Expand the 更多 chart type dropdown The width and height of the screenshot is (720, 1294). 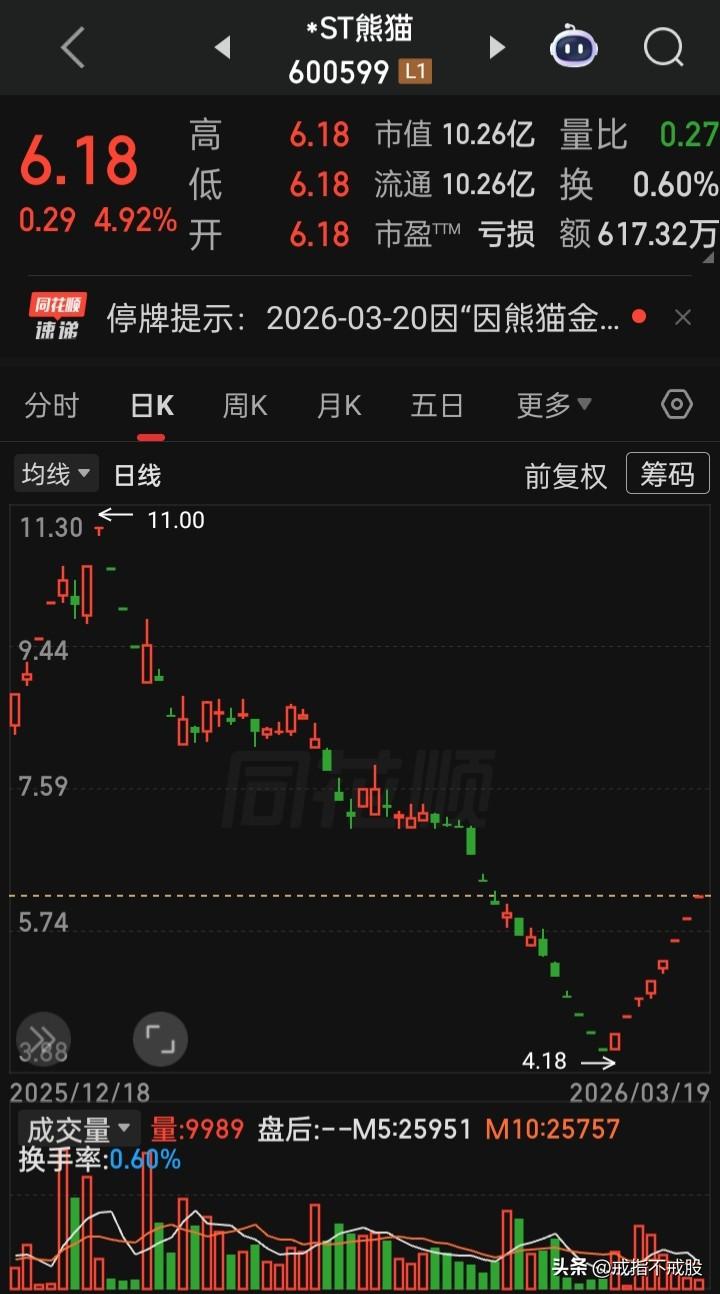click(553, 404)
